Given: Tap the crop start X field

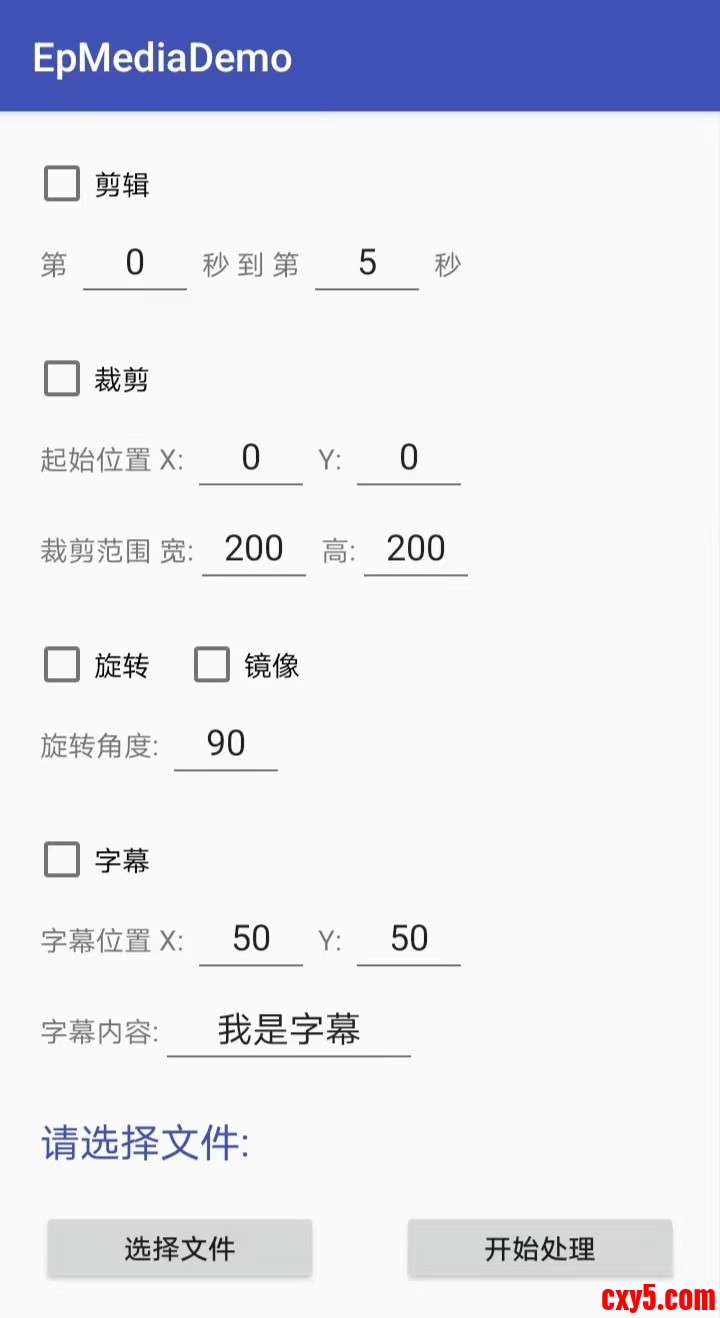Looking at the screenshot, I should (x=251, y=459).
